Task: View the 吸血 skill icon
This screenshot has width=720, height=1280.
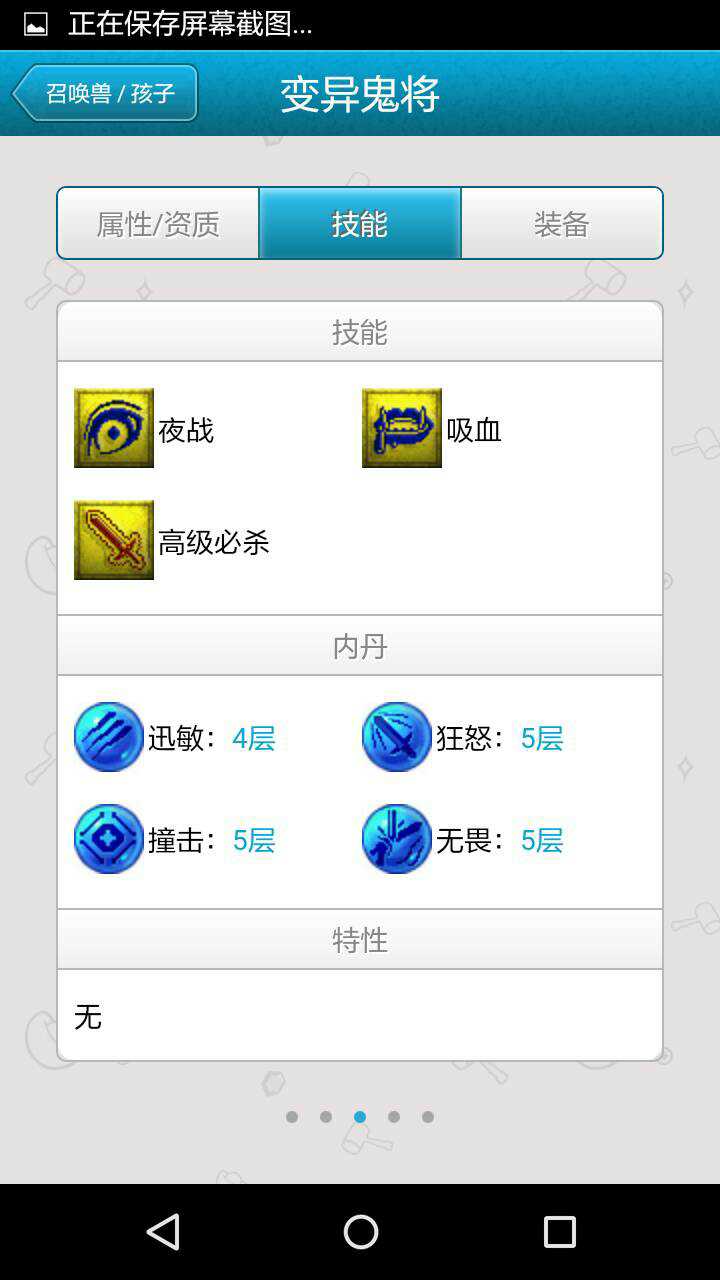Action: pyautogui.click(x=402, y=428)
